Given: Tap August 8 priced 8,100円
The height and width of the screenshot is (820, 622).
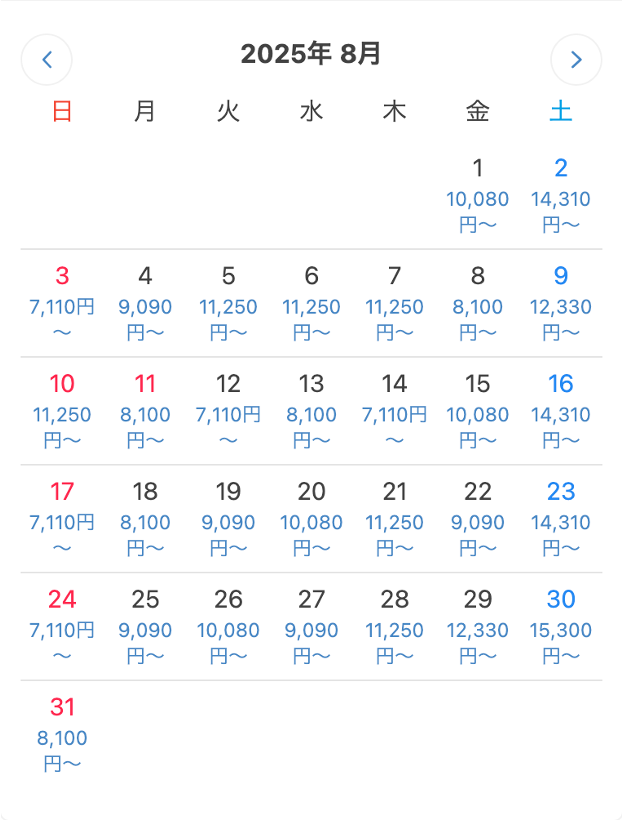Looking at the screenshot, I should 478,303.
